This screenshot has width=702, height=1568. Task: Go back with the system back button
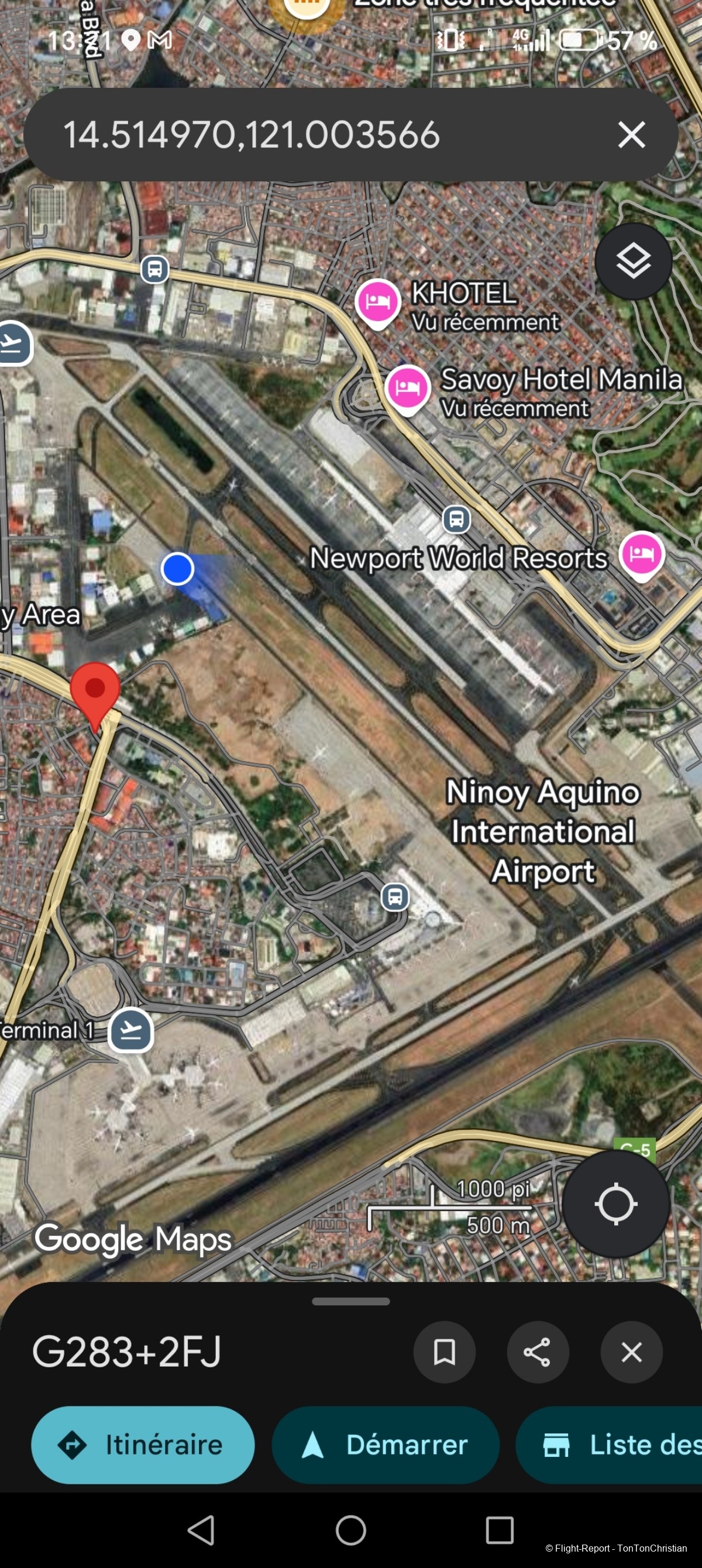[x=201, y=1529]
